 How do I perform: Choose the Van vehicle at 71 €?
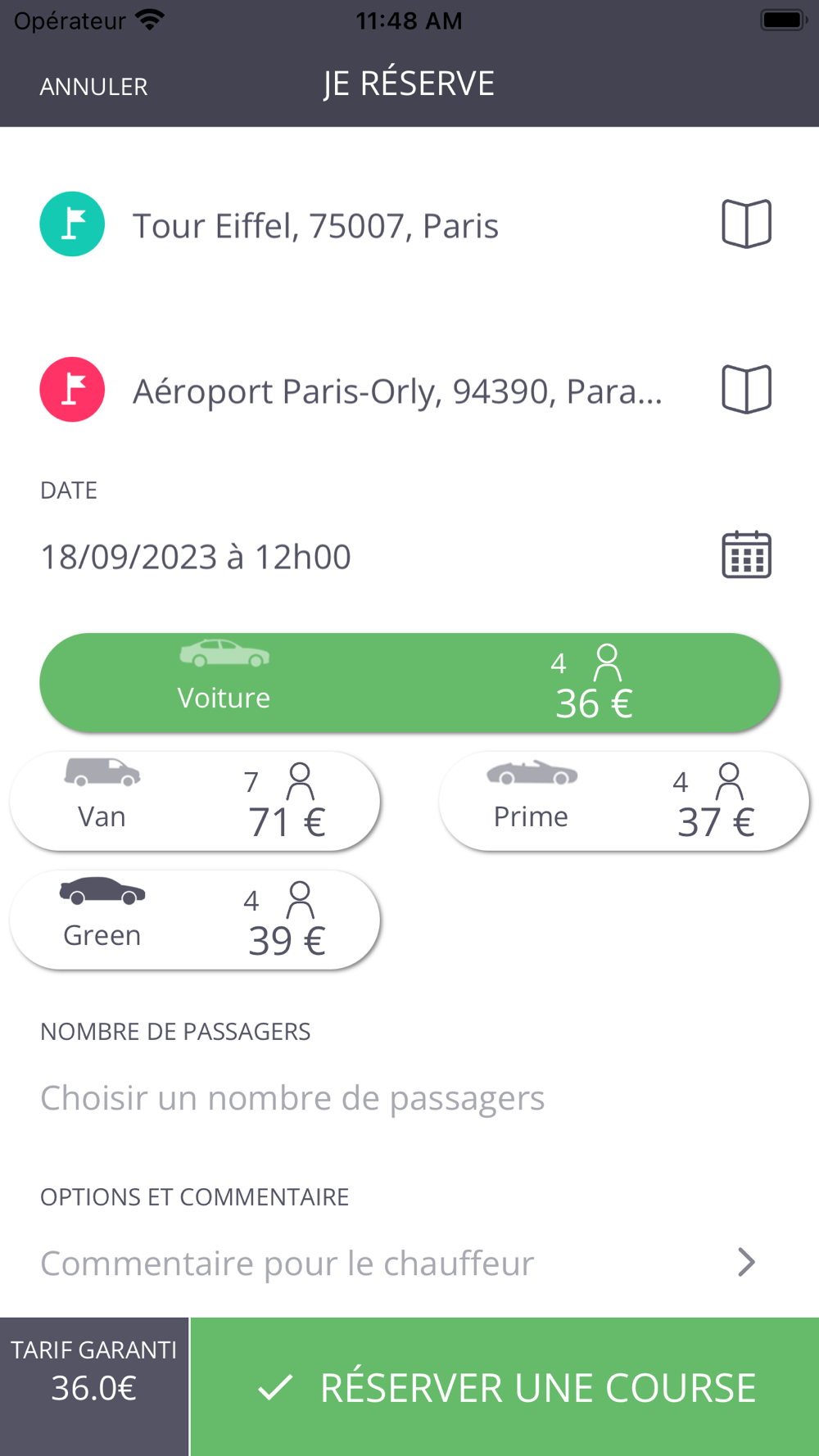(x=195, y=801)
